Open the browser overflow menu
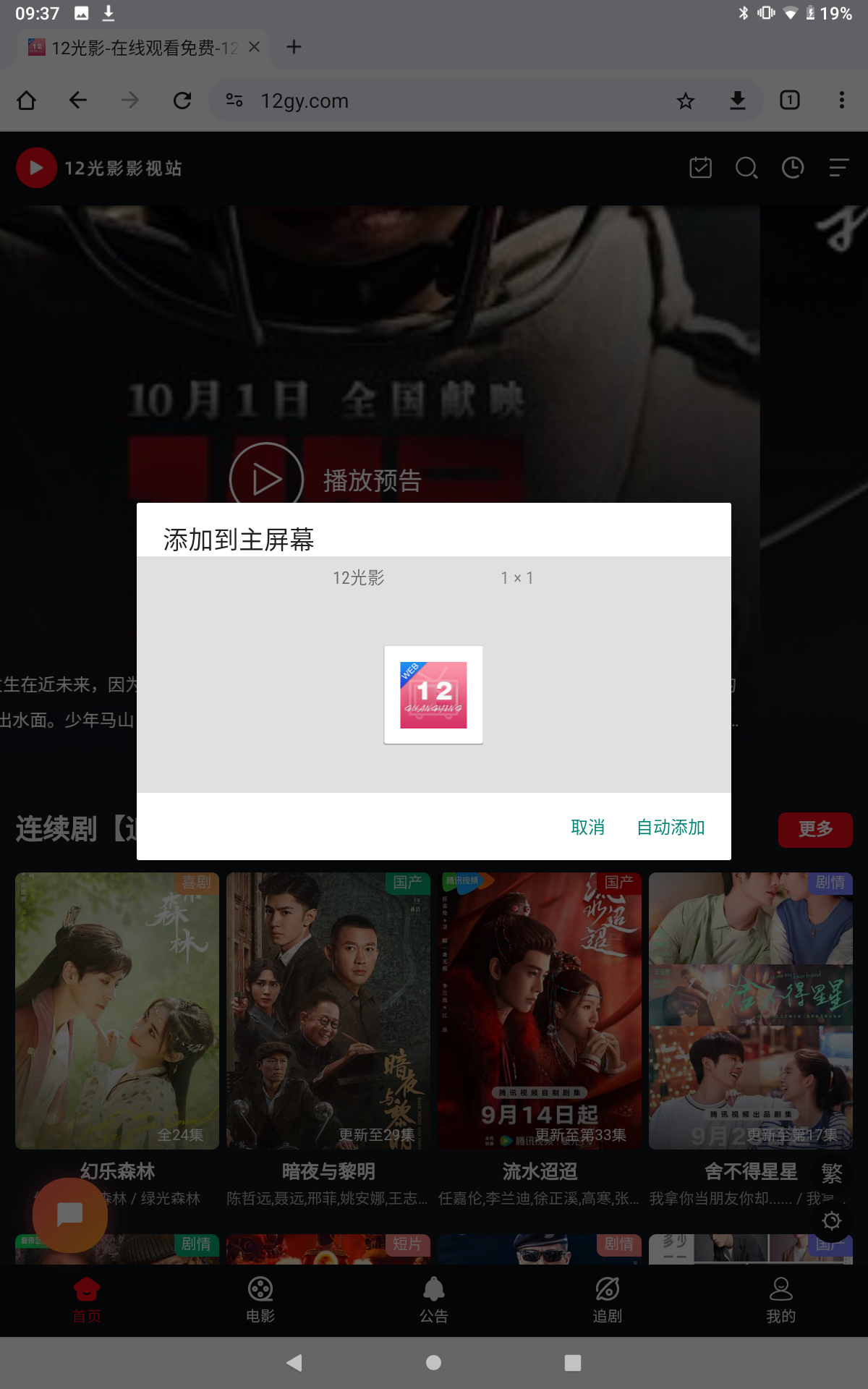The width and height of the screenshot is (868, 1389). (x=841, y=101)
